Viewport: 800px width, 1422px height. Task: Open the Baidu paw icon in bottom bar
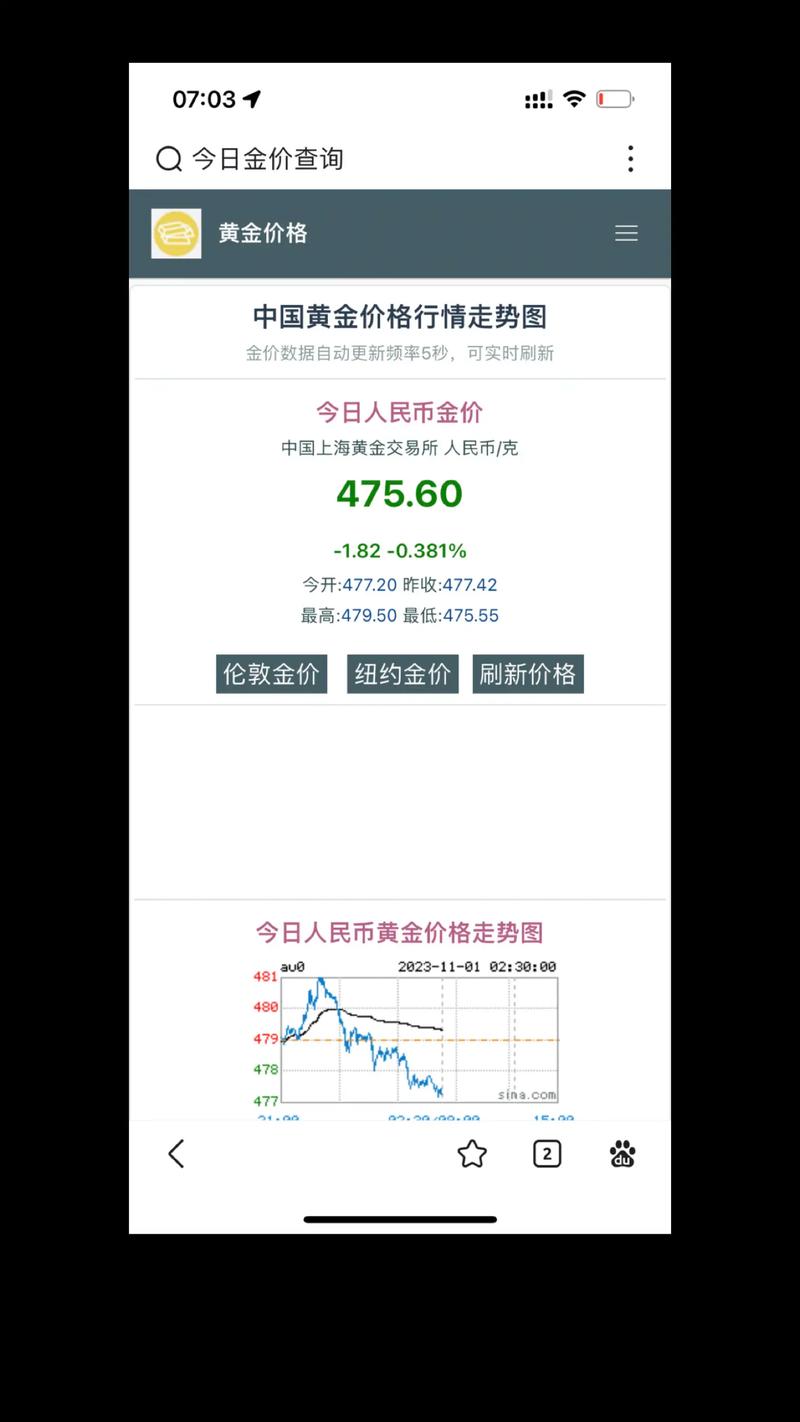pyautogui.click(x=621, y=1153)
